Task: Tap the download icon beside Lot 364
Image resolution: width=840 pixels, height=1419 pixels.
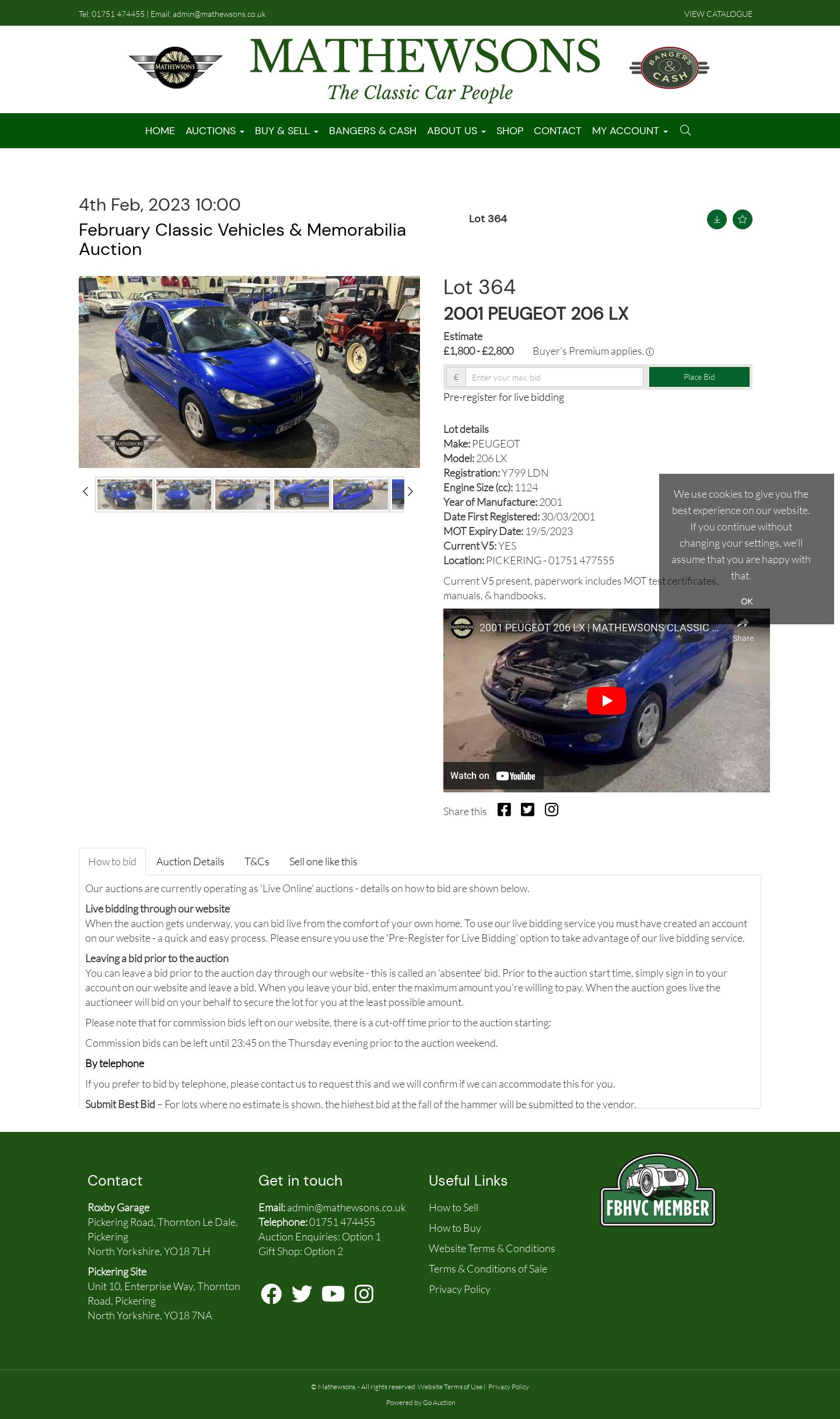Action: 717,219
